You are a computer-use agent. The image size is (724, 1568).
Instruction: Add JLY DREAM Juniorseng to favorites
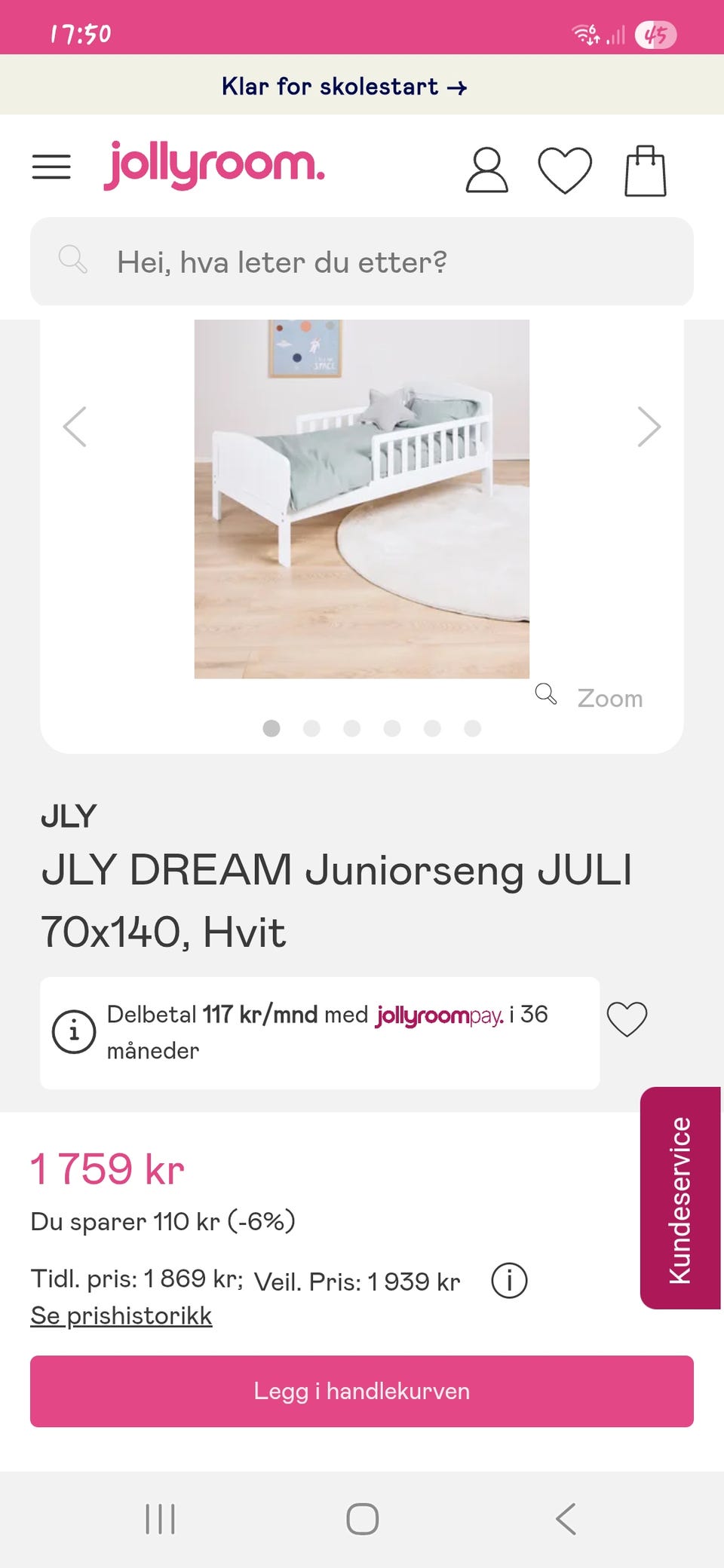coord(627,1019)
